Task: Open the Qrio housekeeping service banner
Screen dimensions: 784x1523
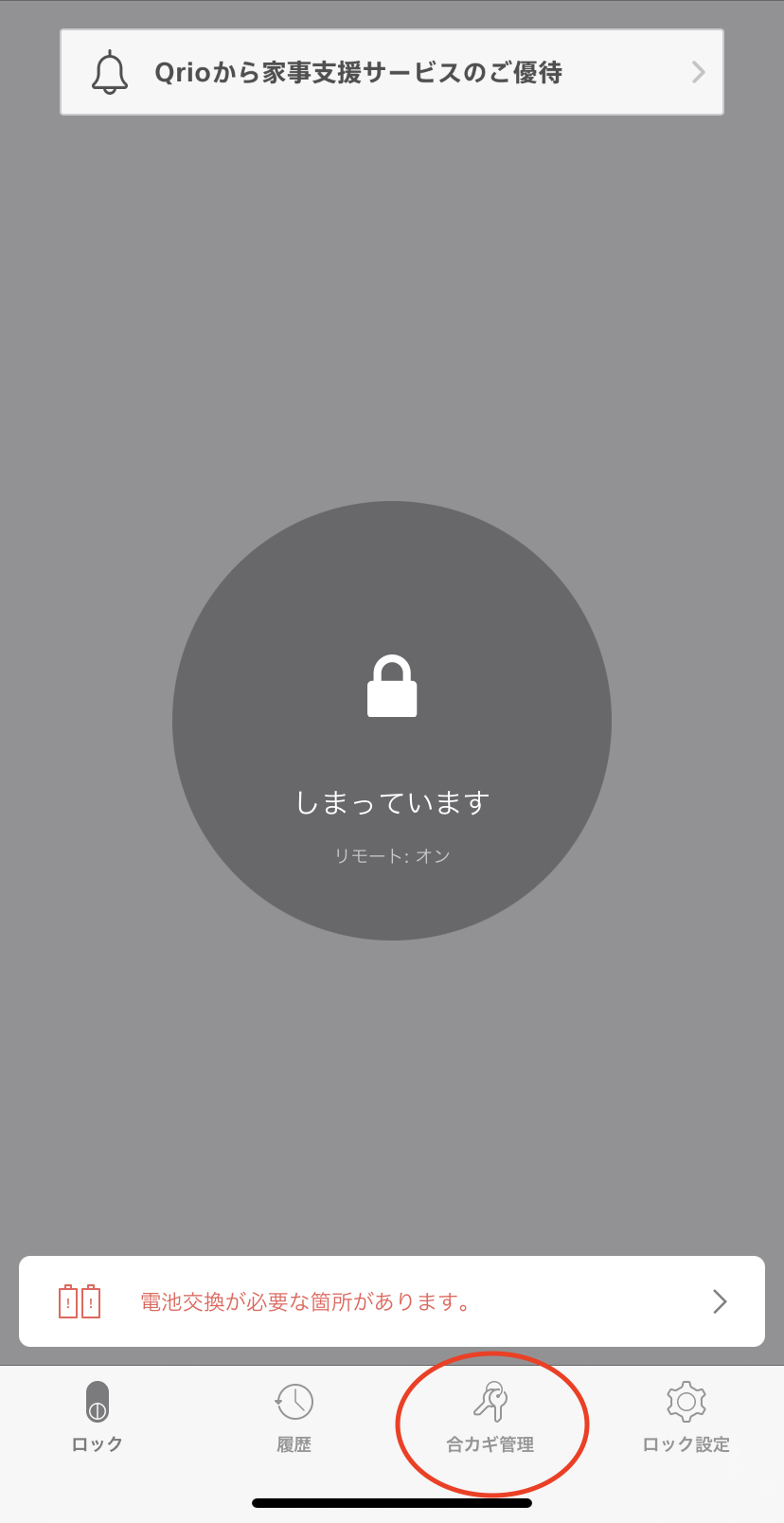Action: point(392,72)
